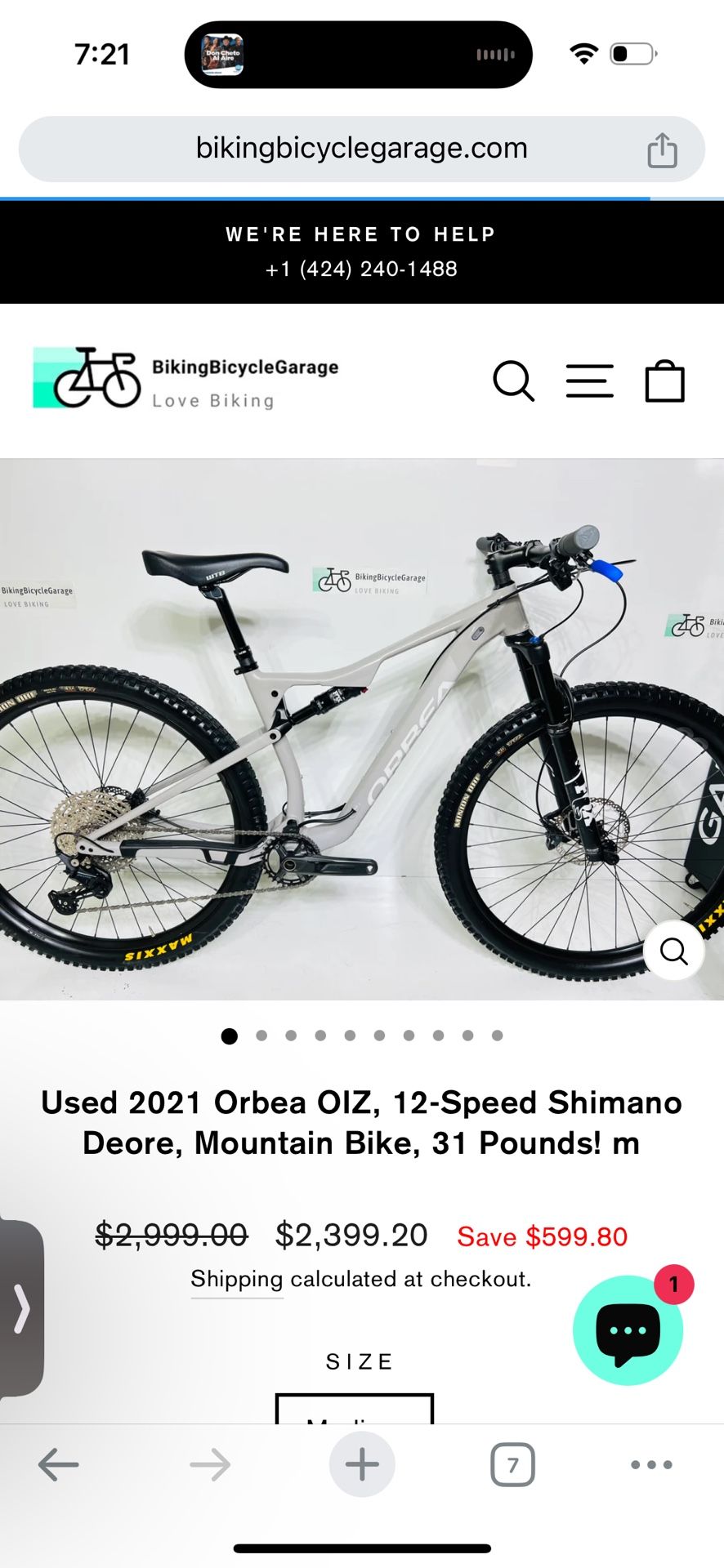Screen dimensions: 724x1568
Task: Open the search icon in the header
Action: coord(514,380)
